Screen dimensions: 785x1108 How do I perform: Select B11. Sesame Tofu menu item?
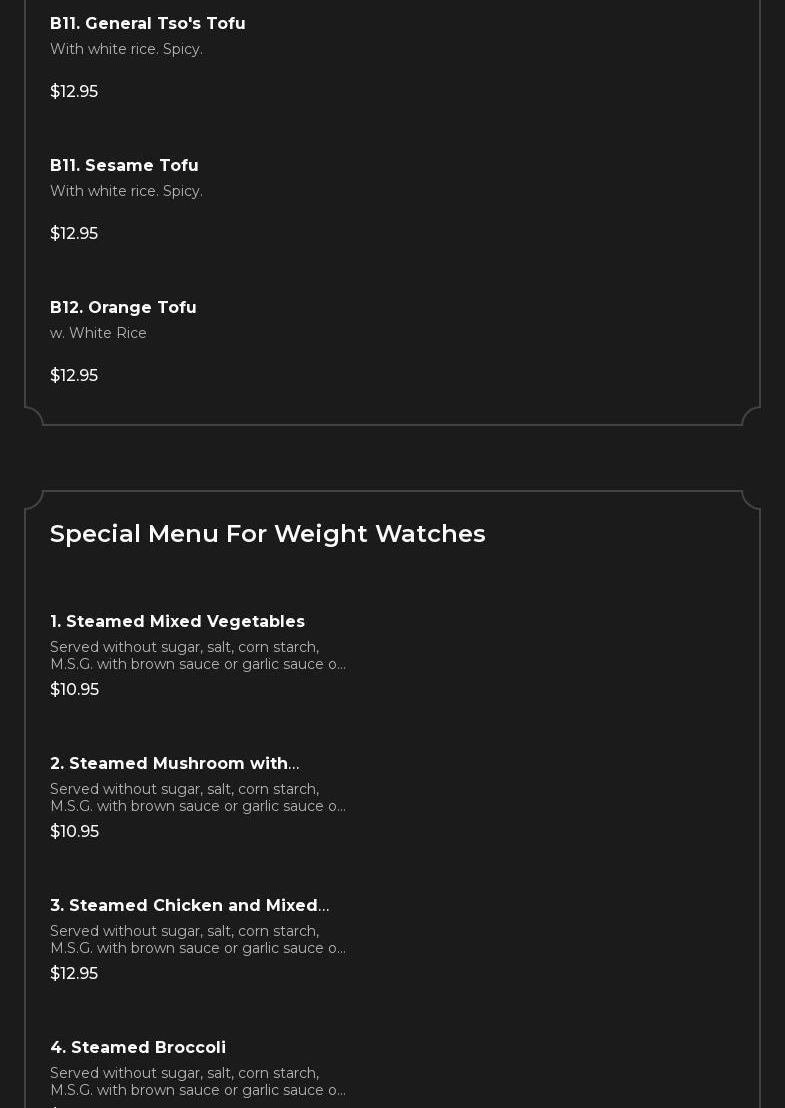(125, 166)
